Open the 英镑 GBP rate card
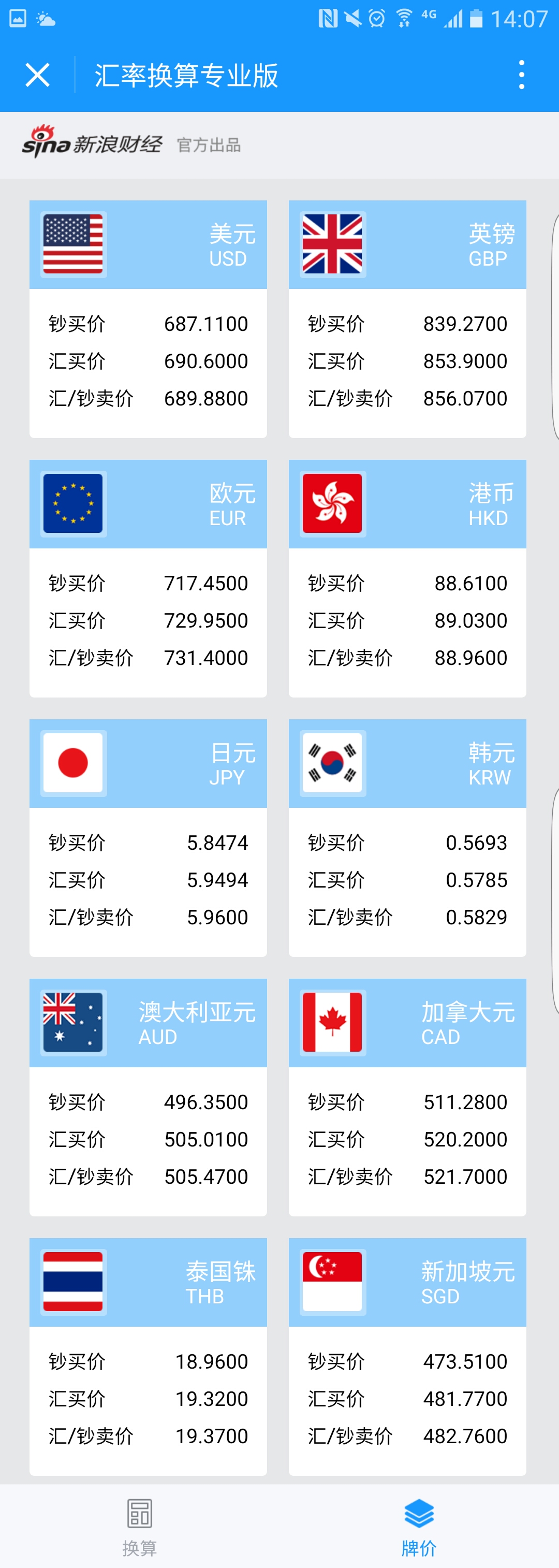The width and height of the screenshot is (559, 1568). click(407, 319)
